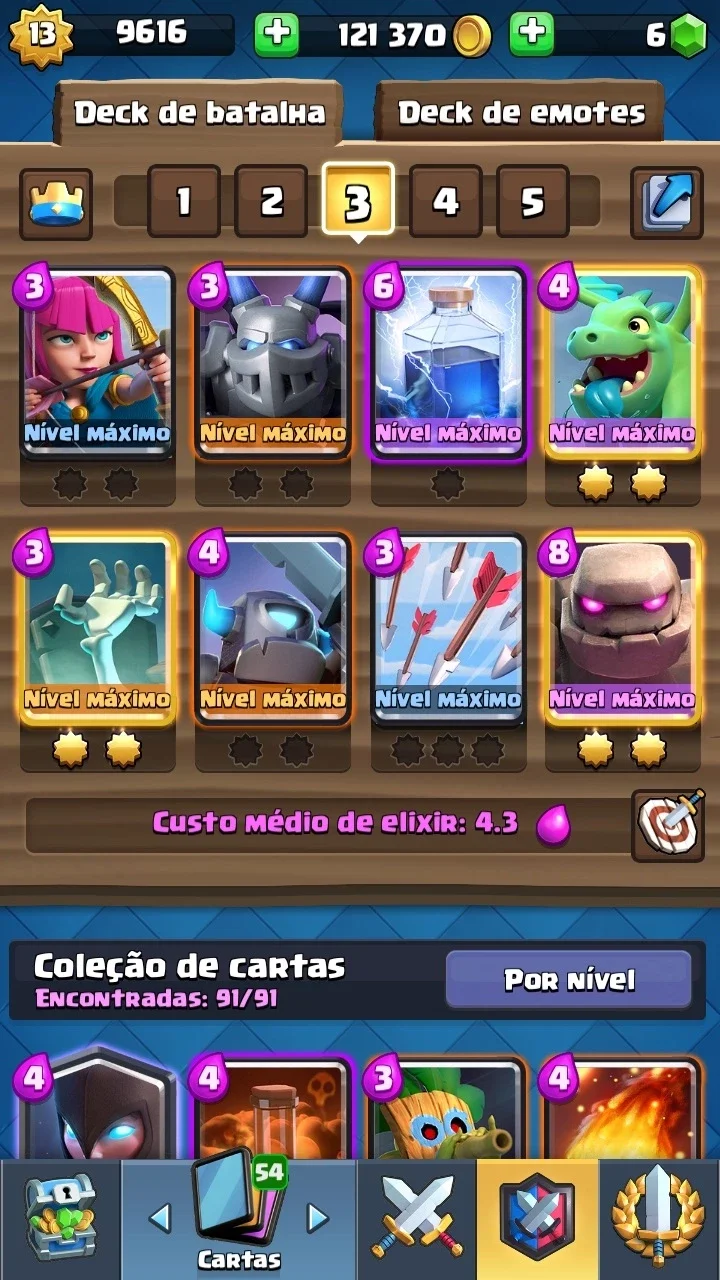Select deck slot number 1
This screenshot has width=720, height=1280.
(x=184, y=202)
